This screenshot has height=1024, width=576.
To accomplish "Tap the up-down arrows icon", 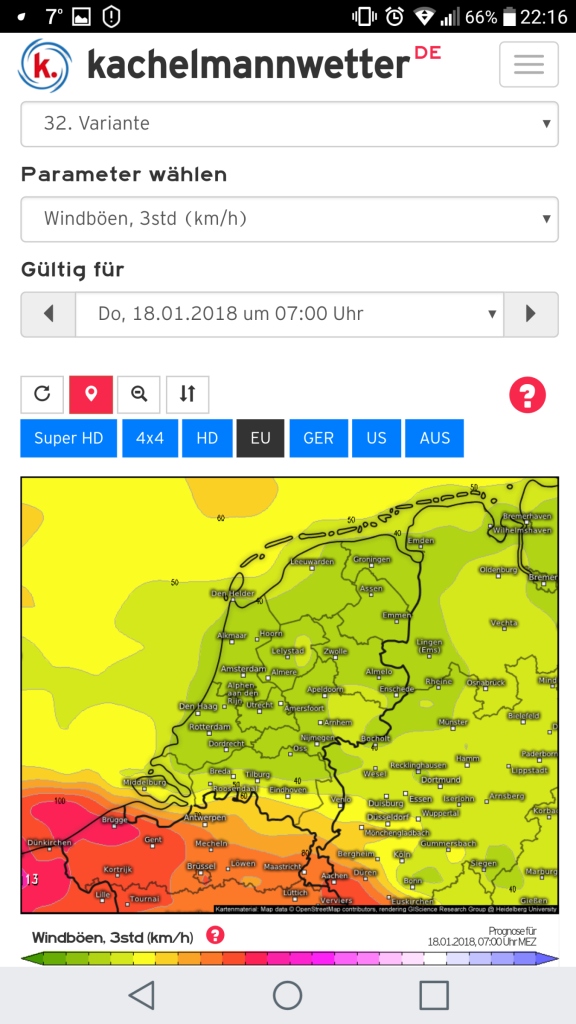I will 187,394.
